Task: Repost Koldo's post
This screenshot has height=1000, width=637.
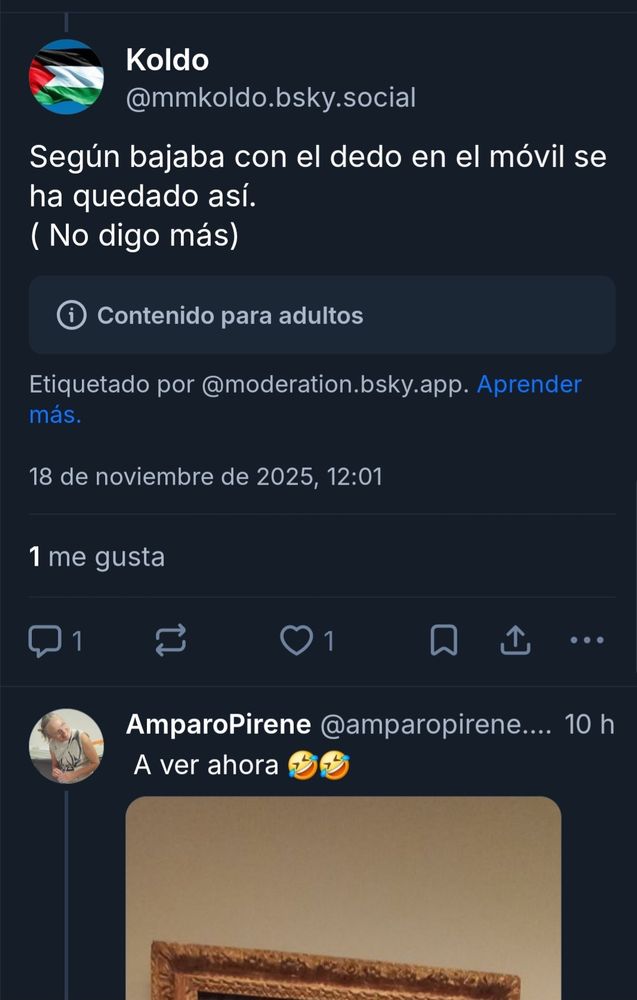Action: tap(171, 641)
